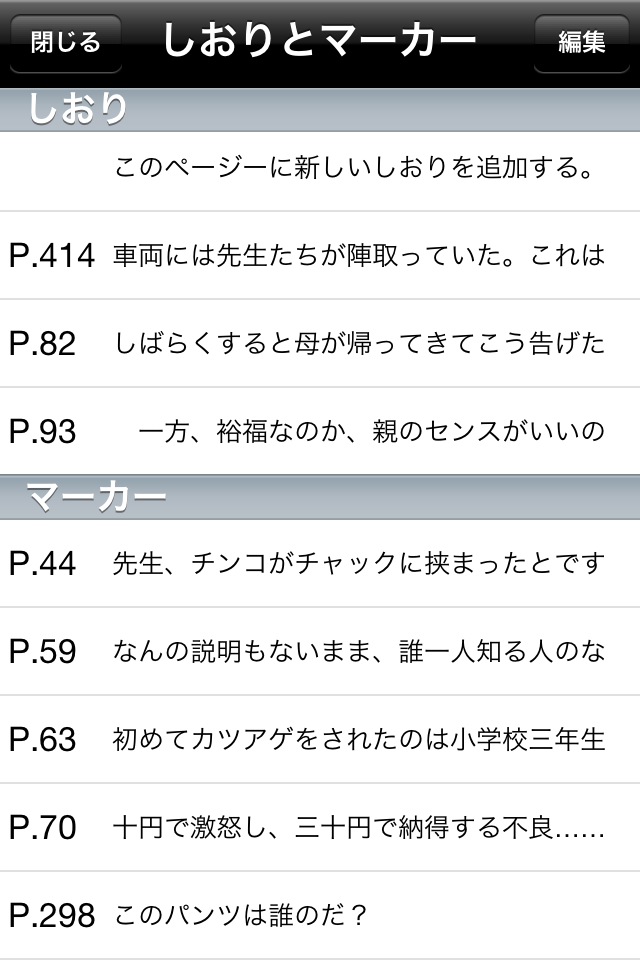Open the marker at P.44

click(320, 563)
